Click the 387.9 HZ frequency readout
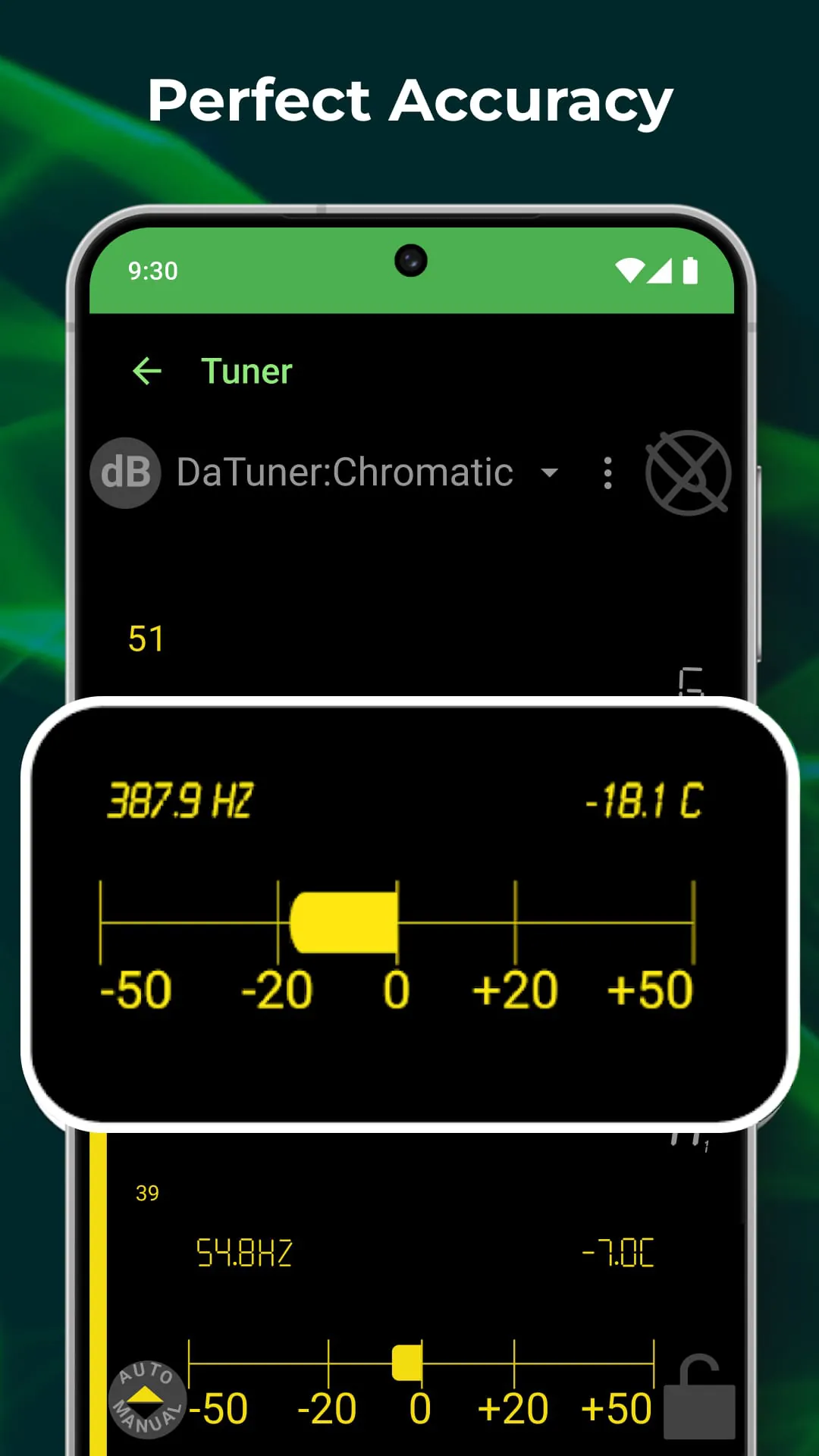The width and height of the screenshot is (819, 1456). (x=178, y=798)
